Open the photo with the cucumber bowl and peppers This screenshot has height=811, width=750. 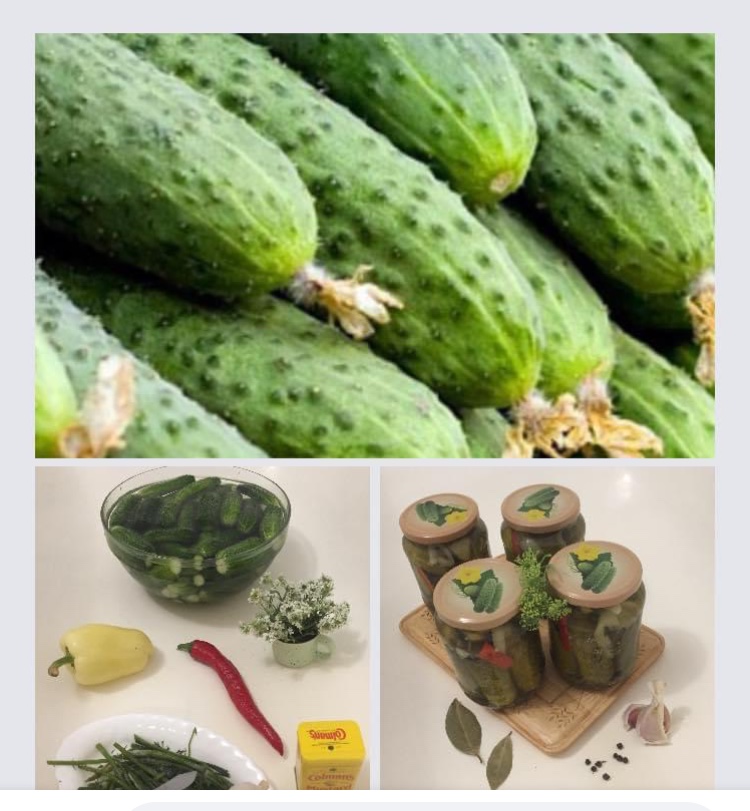tap(202, 627)
